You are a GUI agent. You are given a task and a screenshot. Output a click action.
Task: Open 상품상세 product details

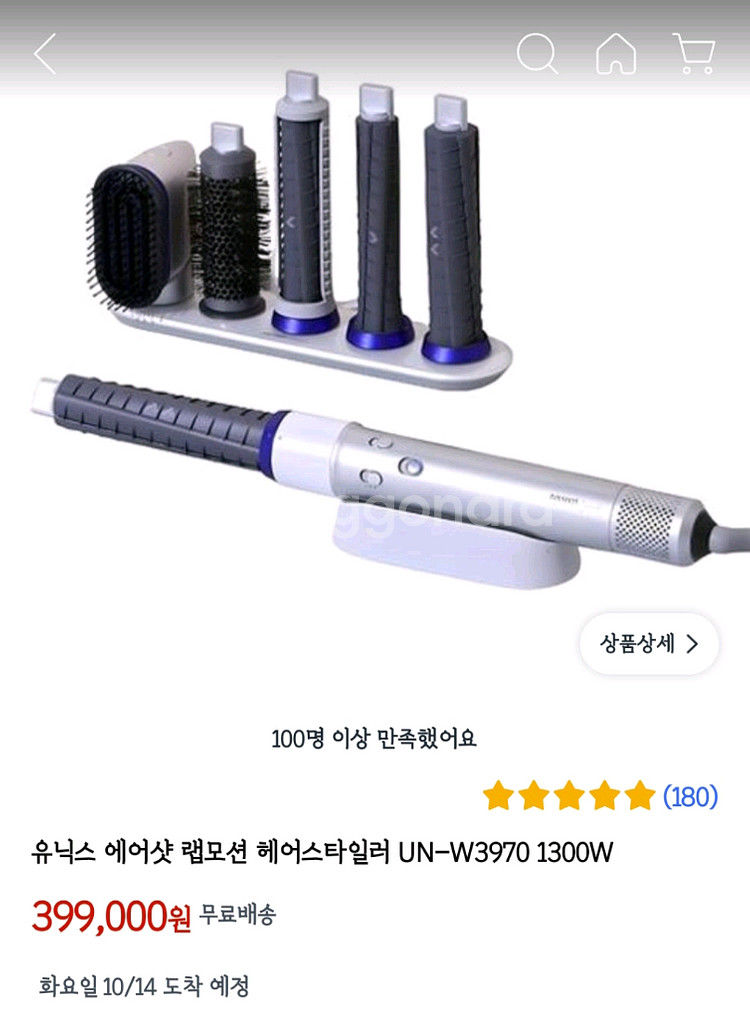(x=649, y=644)
